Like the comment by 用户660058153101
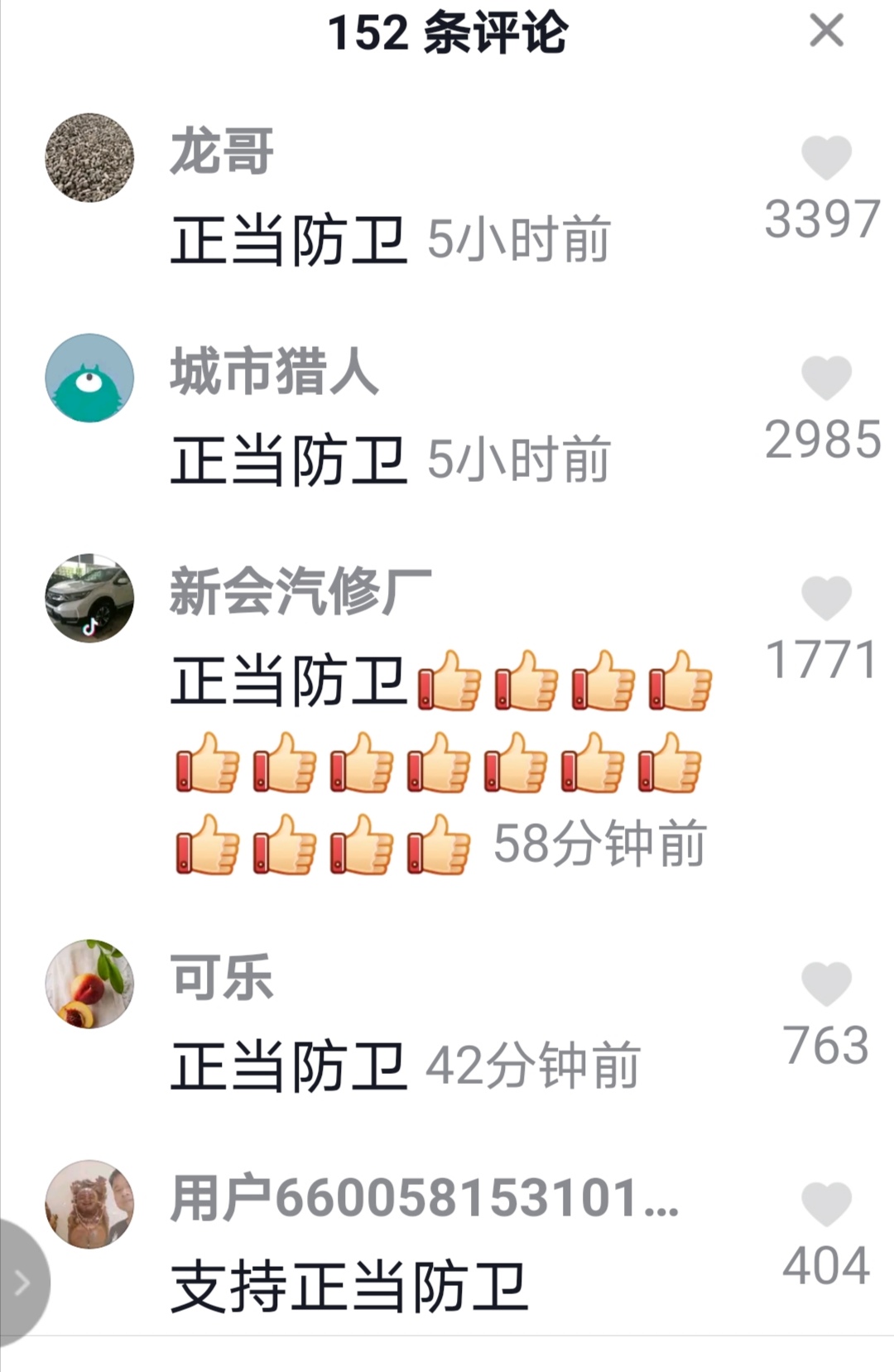 (x=826, y=1204)
